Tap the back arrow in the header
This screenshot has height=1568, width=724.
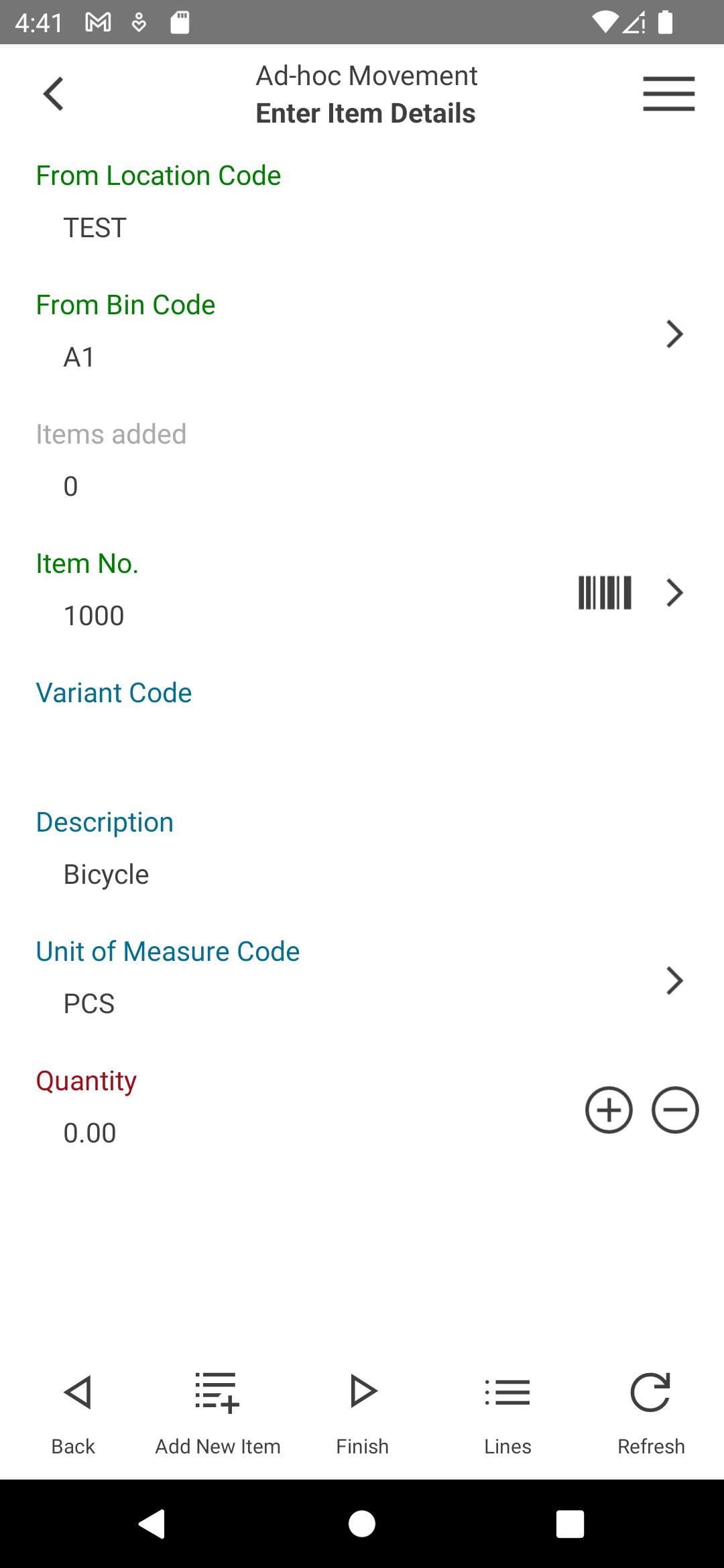54,94
